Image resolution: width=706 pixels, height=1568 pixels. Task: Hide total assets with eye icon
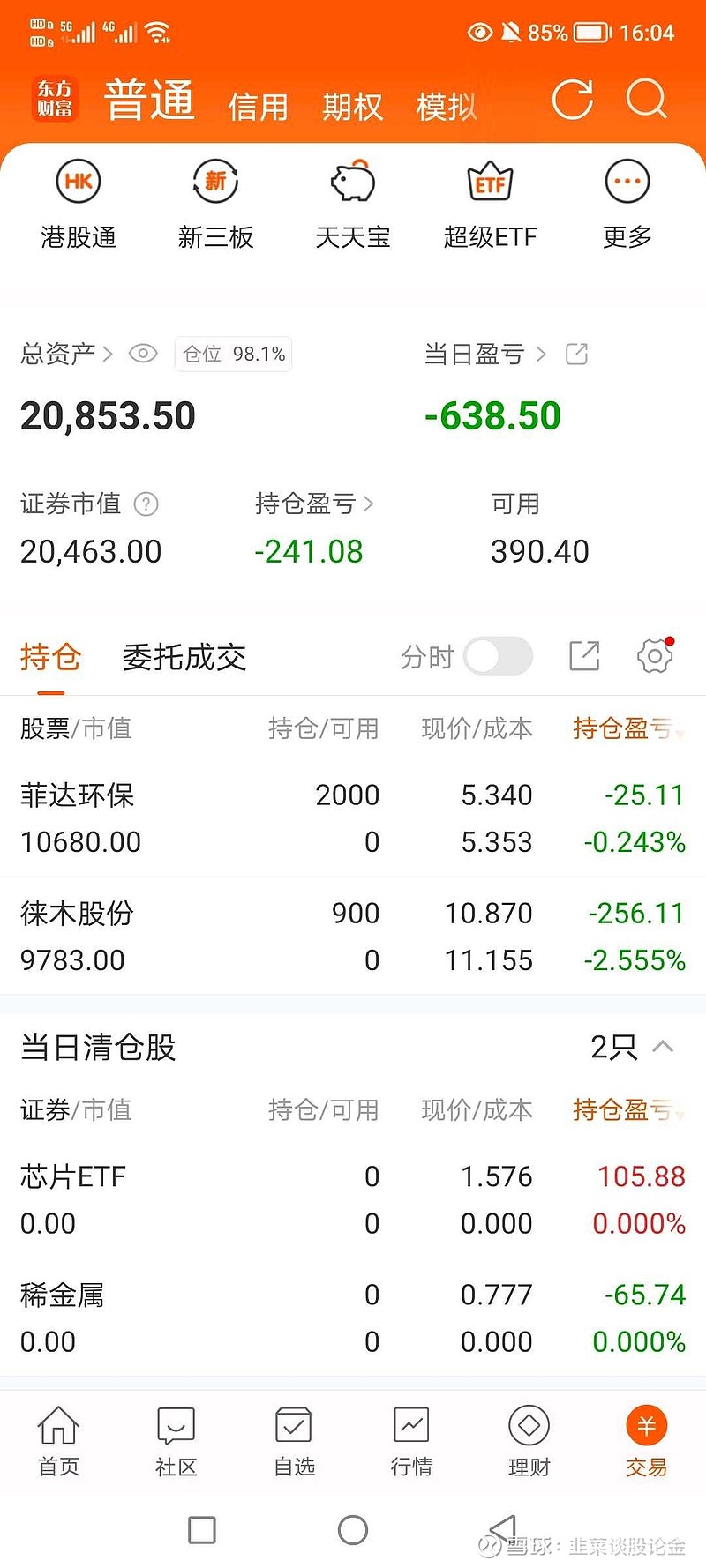click(x=143, y=354)
